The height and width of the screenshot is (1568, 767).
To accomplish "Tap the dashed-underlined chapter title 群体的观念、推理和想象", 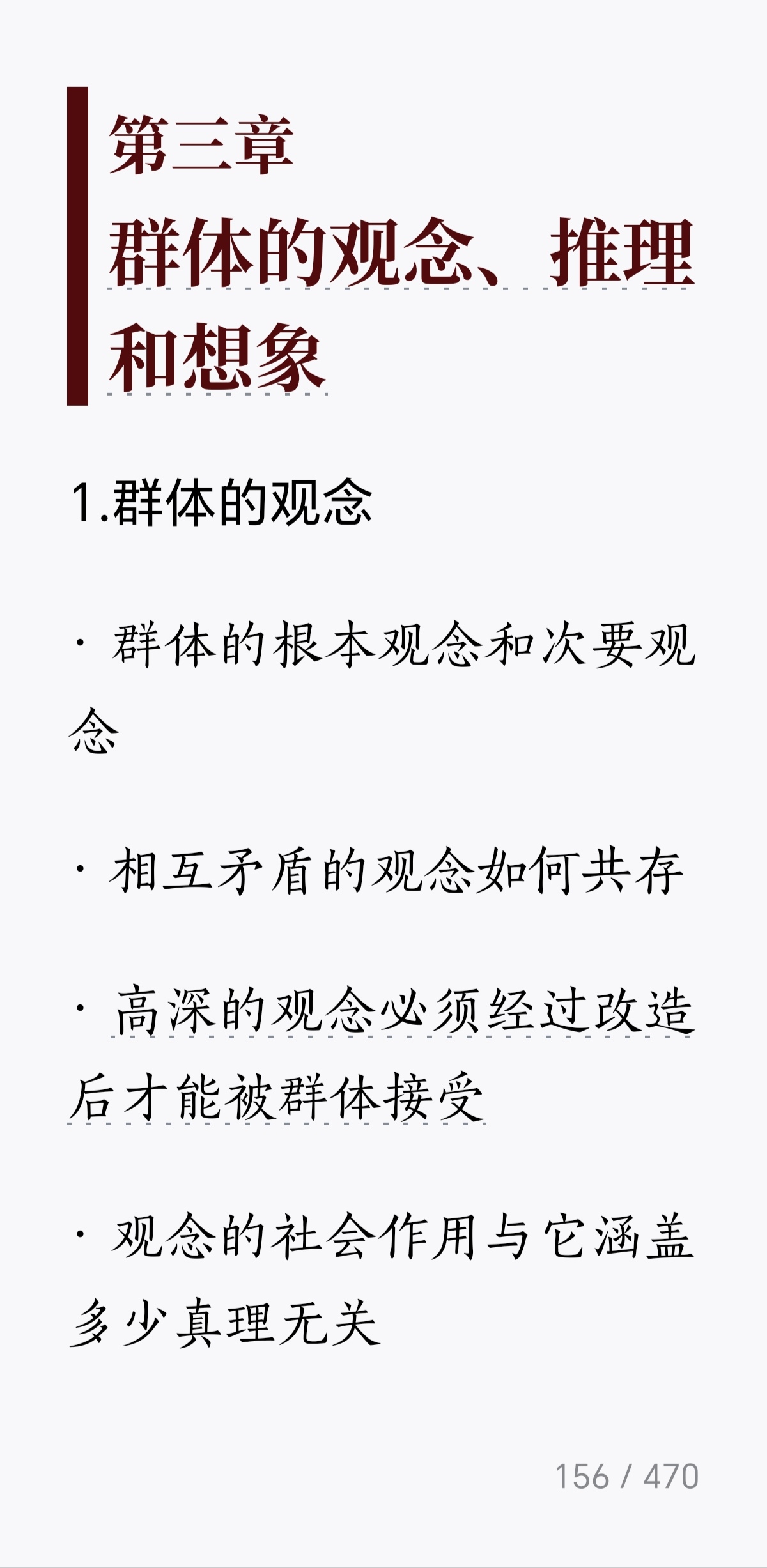I will (400, 254).
